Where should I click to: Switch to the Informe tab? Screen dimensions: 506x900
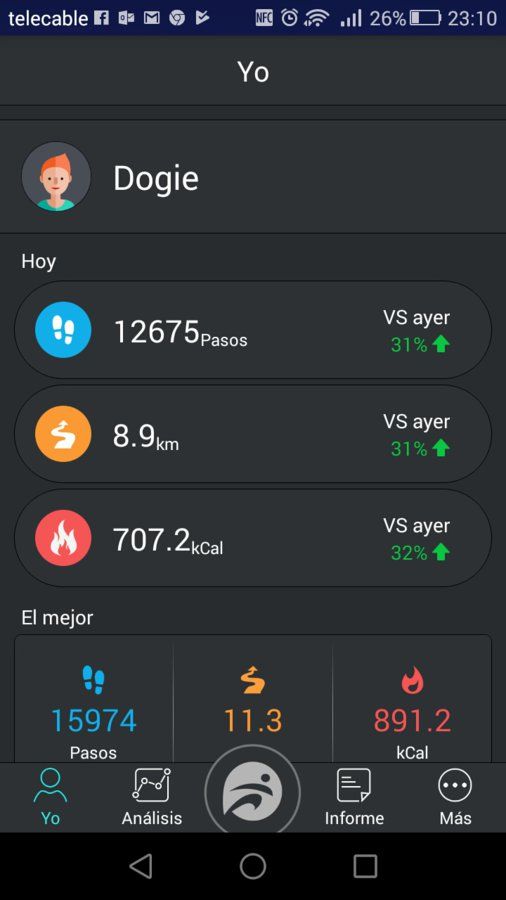tap(354, 797)
